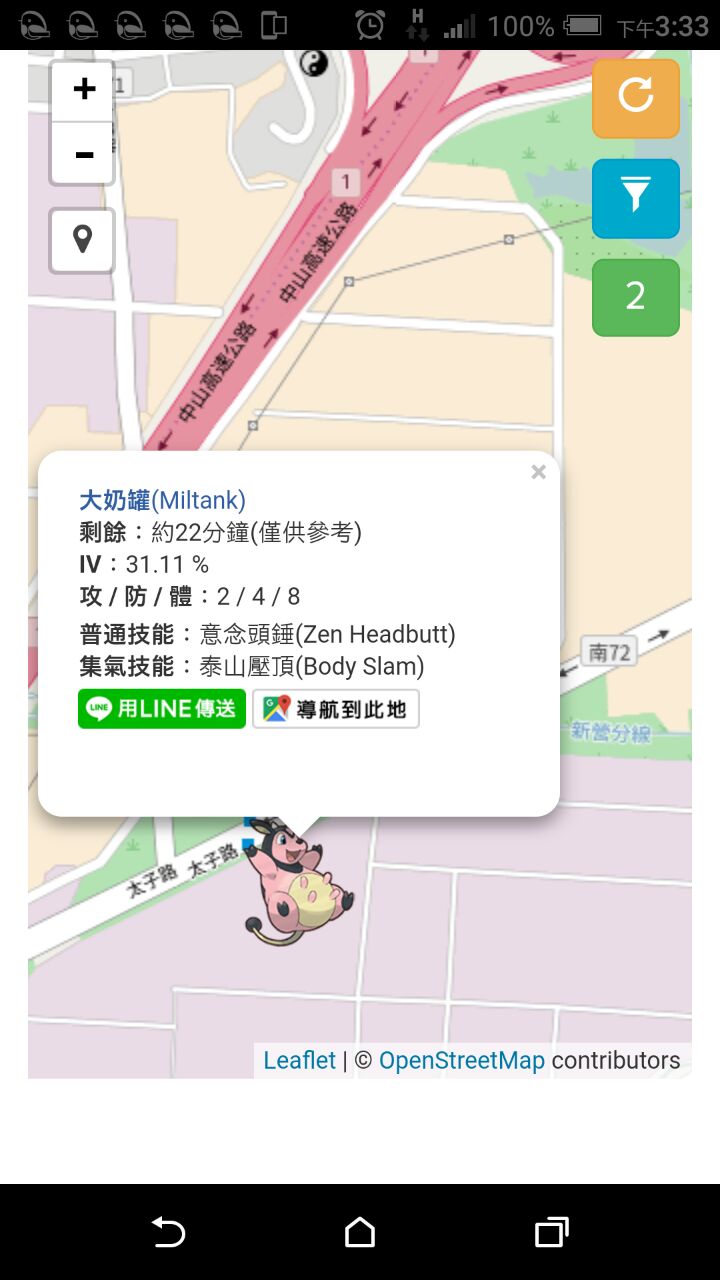Tap the Miltank marker on the map

pos(298,880)
